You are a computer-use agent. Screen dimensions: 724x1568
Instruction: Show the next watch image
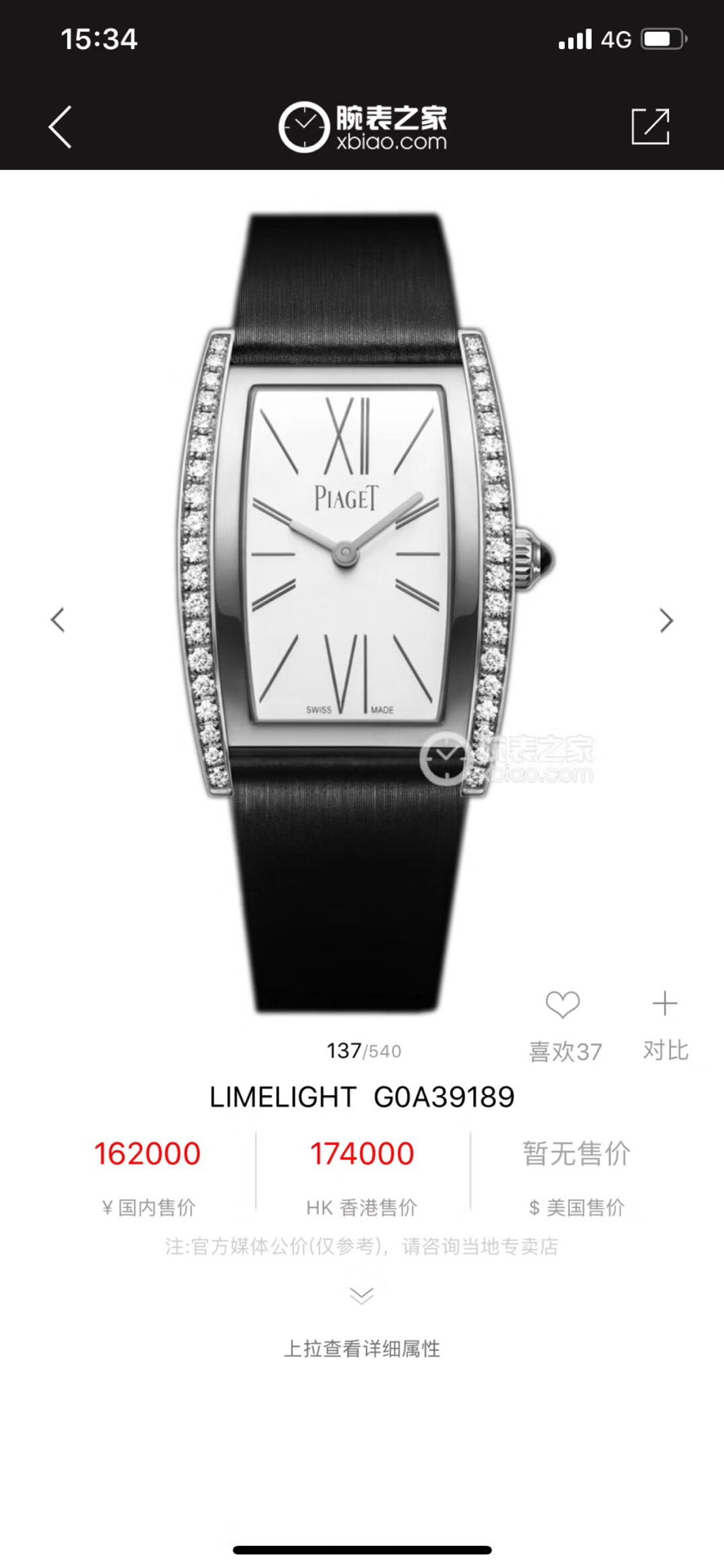667,621
